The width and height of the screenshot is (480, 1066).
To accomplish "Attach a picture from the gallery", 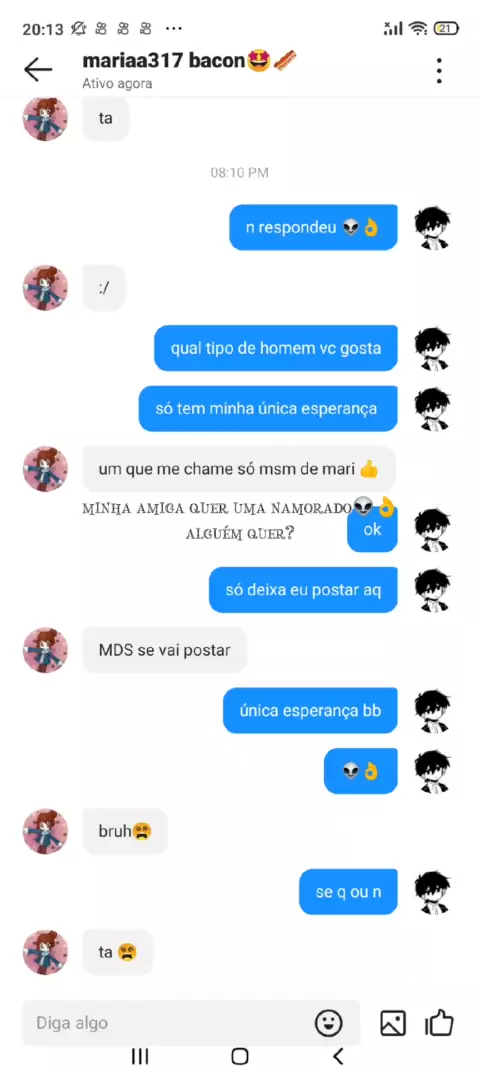I will [393, 1022].
